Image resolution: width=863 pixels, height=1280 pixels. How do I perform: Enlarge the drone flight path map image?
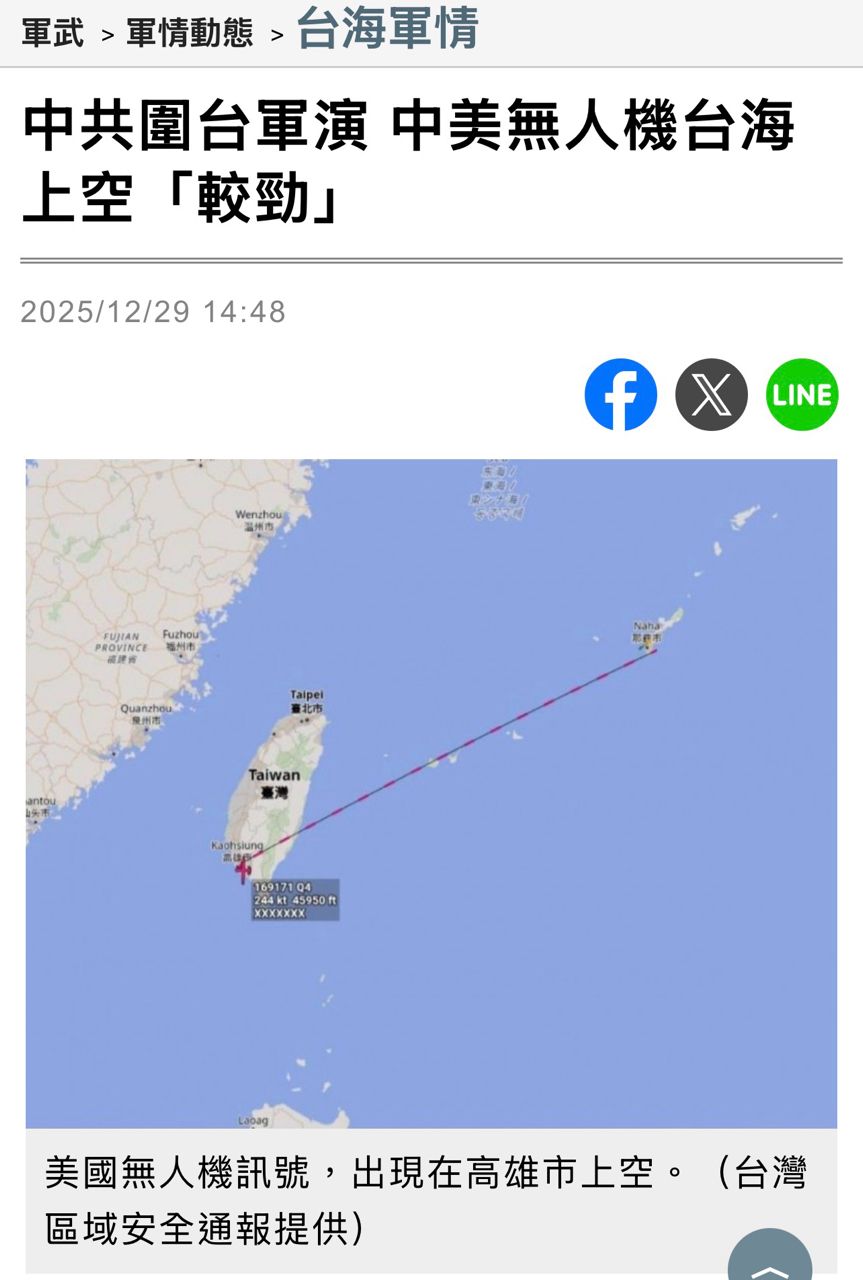431,793
